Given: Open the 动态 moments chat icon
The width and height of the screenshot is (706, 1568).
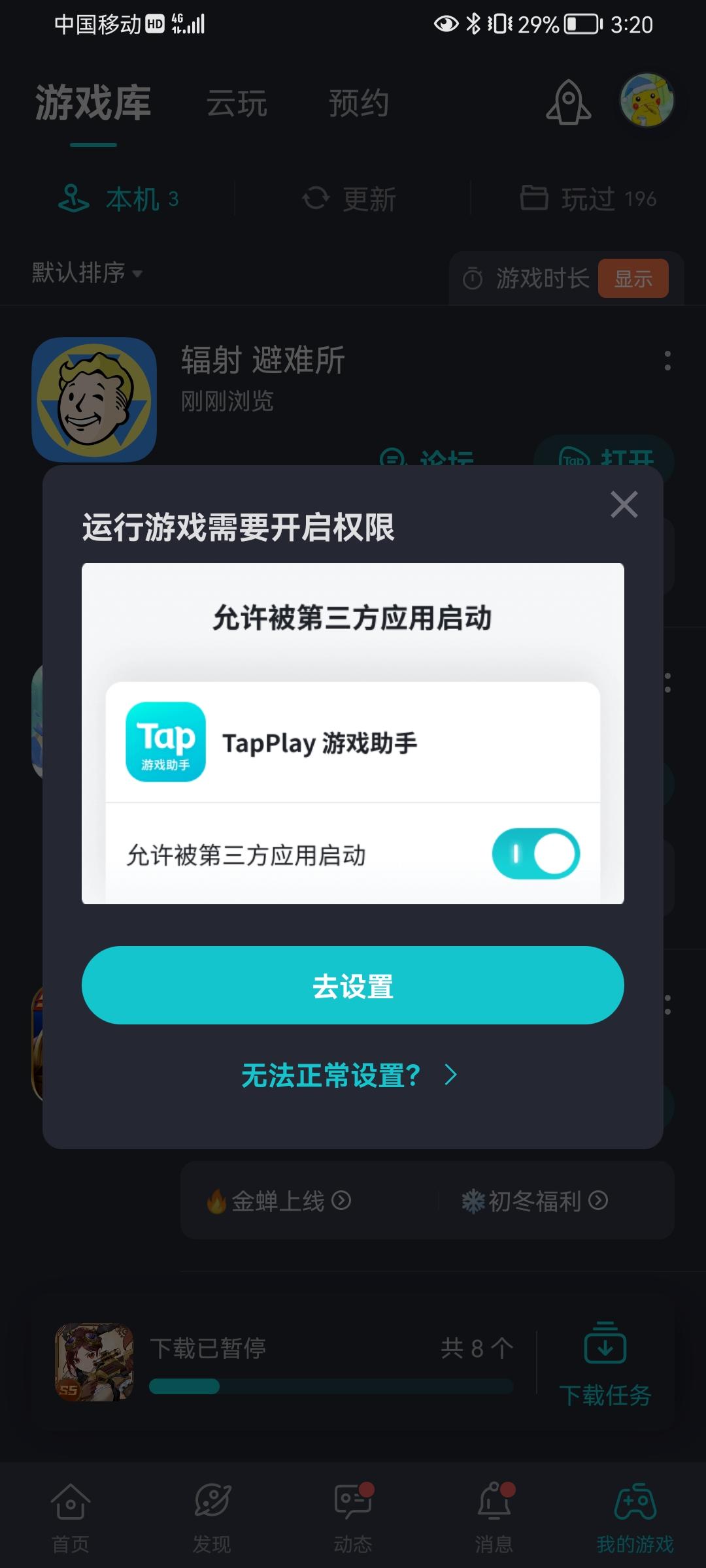Looking at the screenshot, I should [x=353, y=1499].
